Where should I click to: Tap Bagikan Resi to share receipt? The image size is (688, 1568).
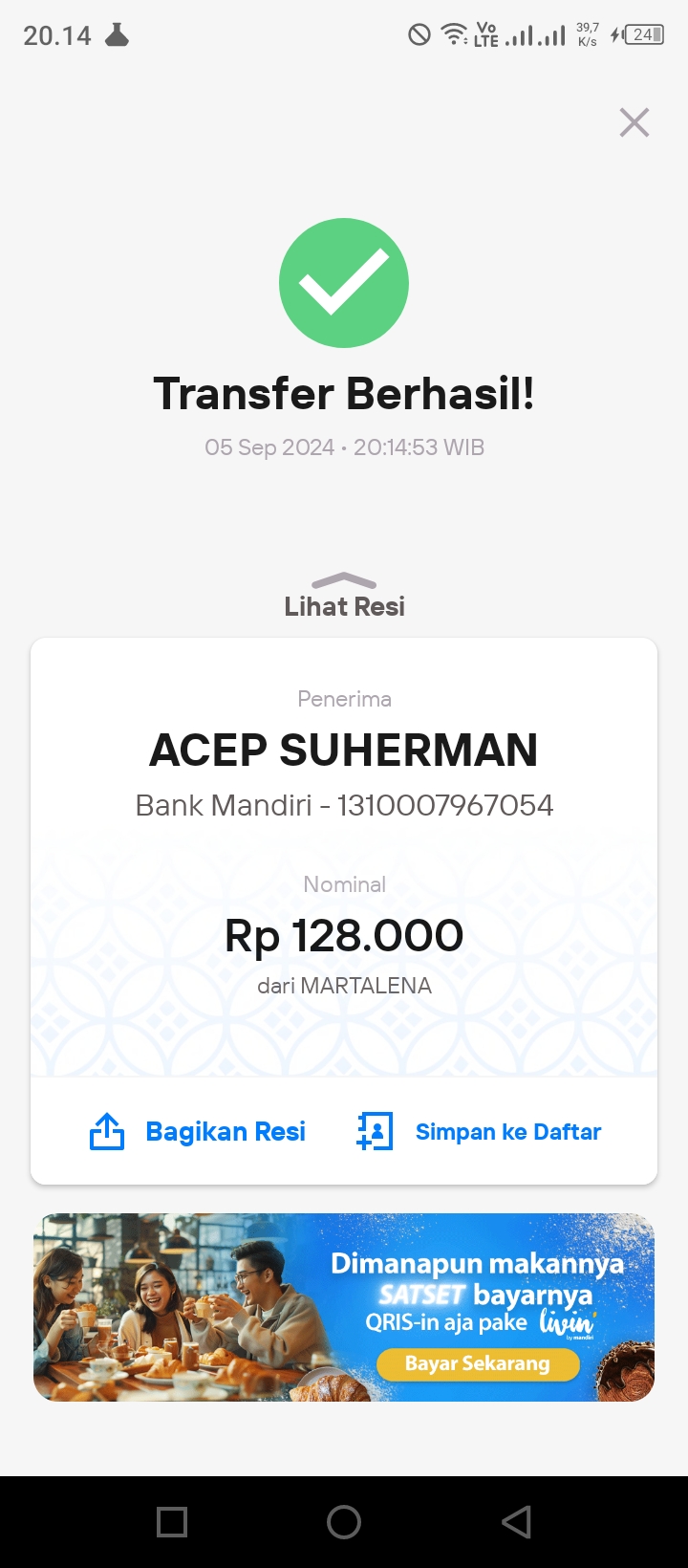coord(198,1132)
